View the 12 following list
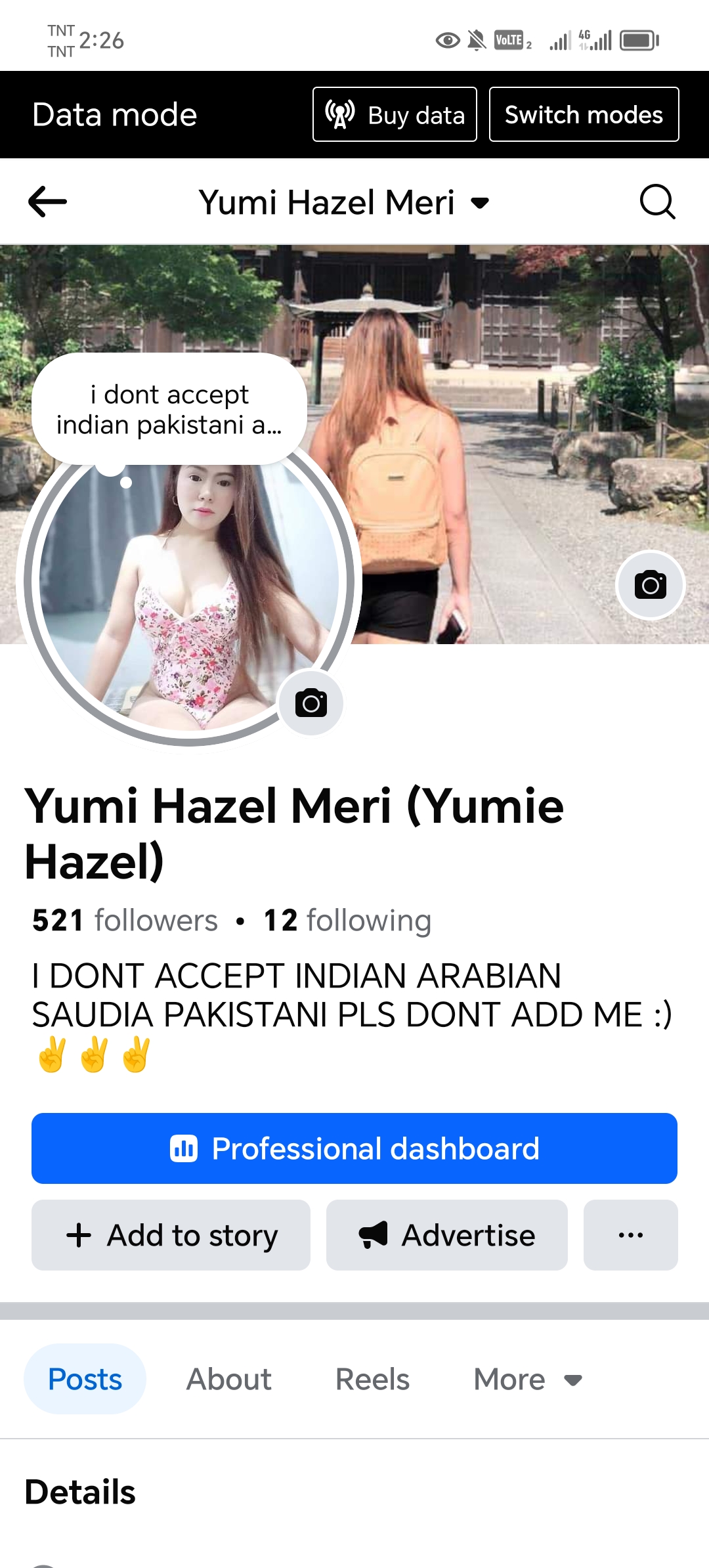The width and height of the screenshot is (709, 1568). [347, 920]
